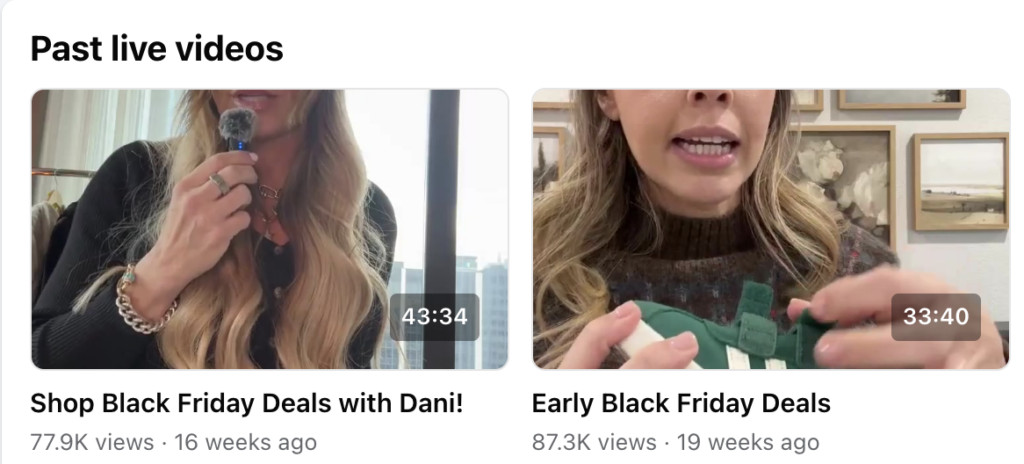Play the 43:34 Shop Black Friday Deals video

[269, 229]
